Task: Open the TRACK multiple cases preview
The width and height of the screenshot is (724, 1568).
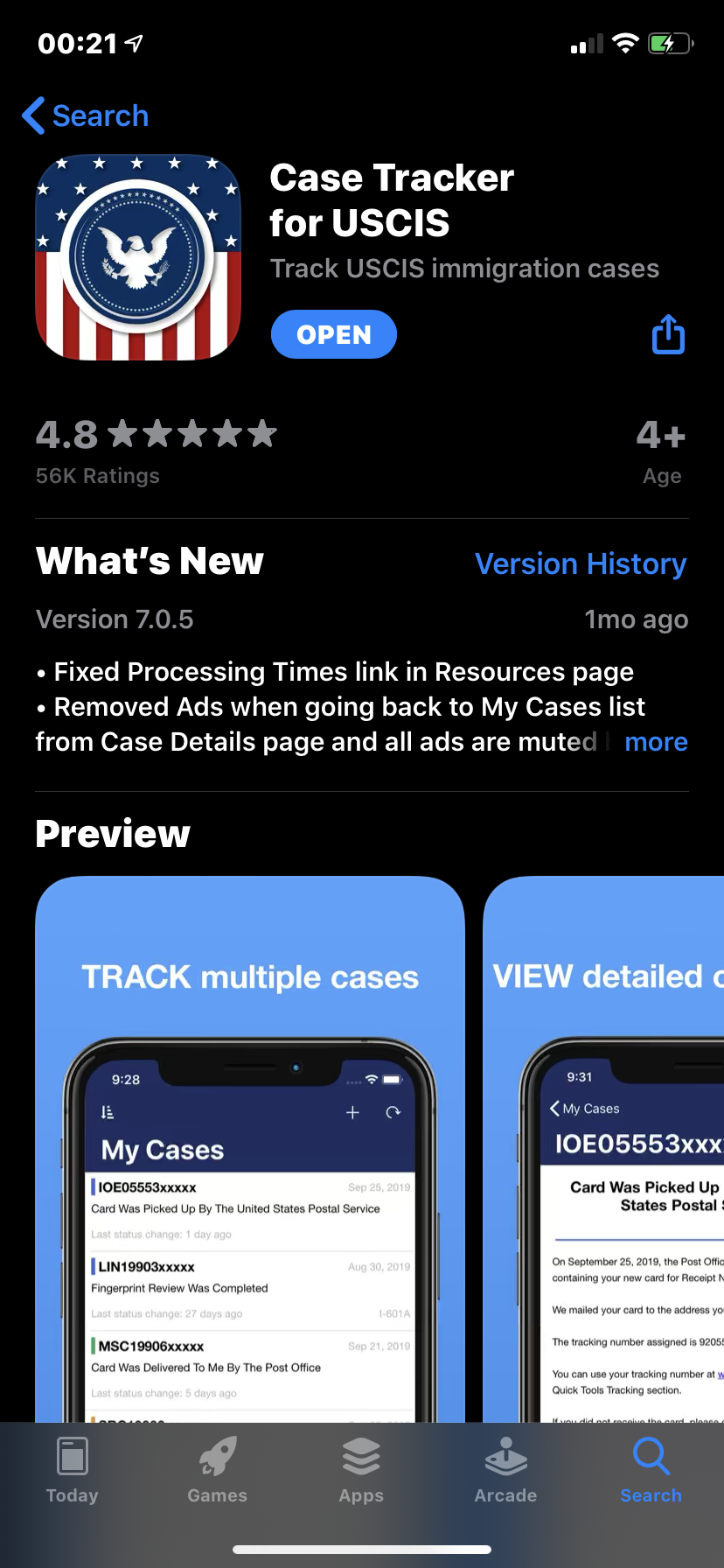Action: pyautogui.click(x=250, y=1149)
